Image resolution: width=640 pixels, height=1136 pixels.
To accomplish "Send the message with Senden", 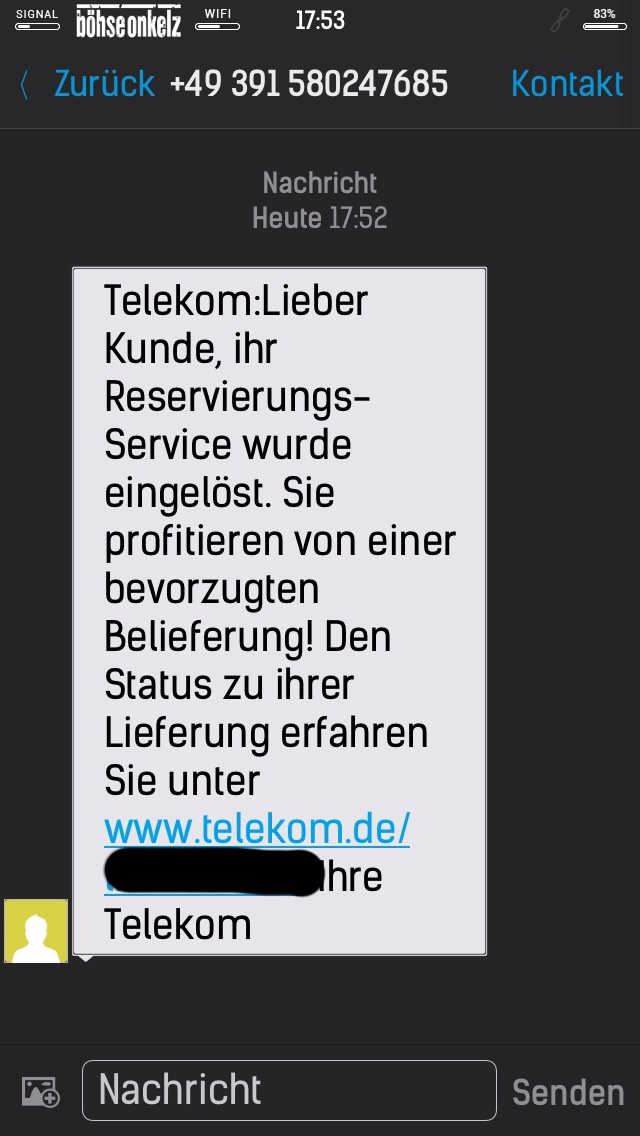I will [x=567, y=1092].
